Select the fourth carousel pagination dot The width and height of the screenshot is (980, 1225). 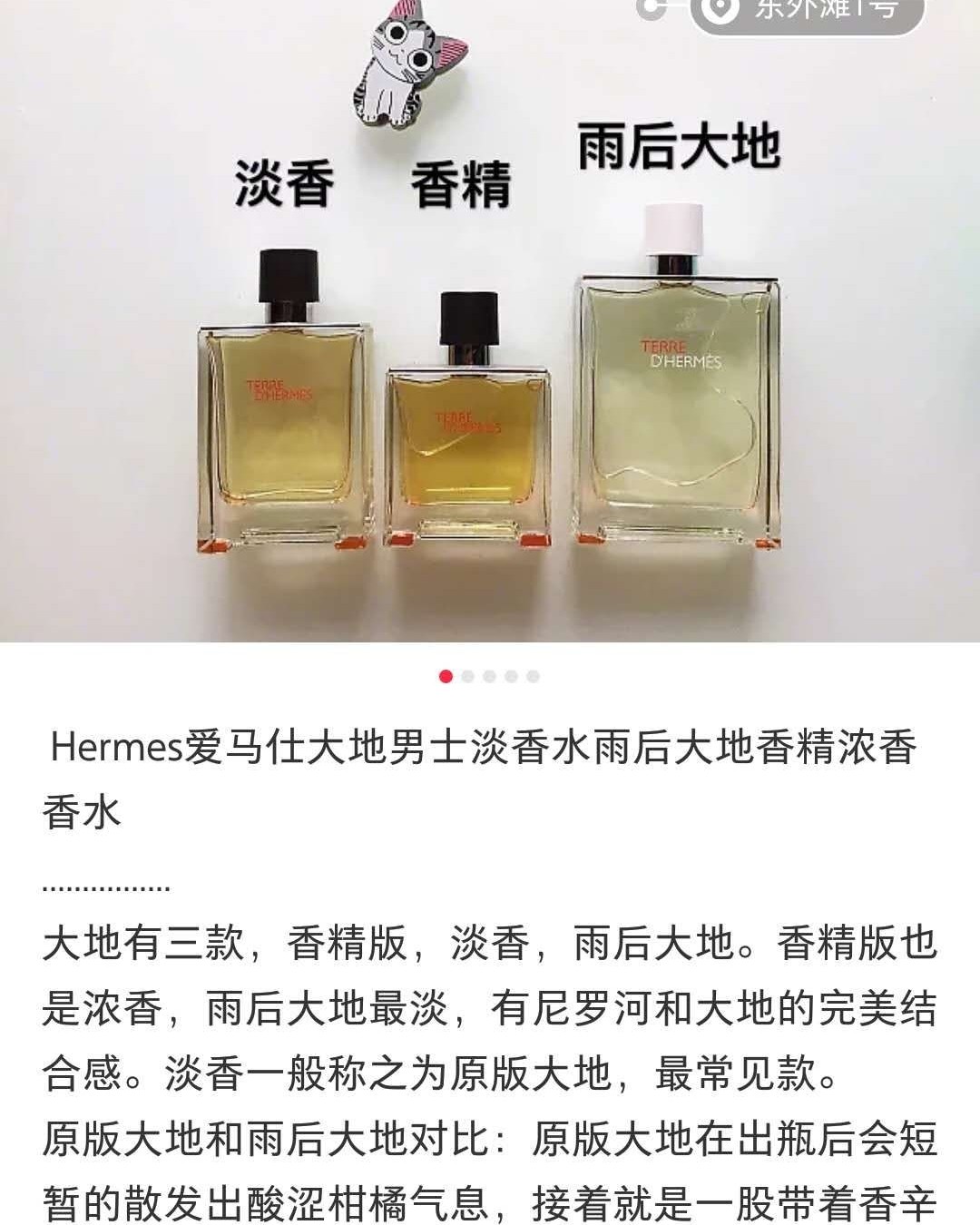[511, 675]
